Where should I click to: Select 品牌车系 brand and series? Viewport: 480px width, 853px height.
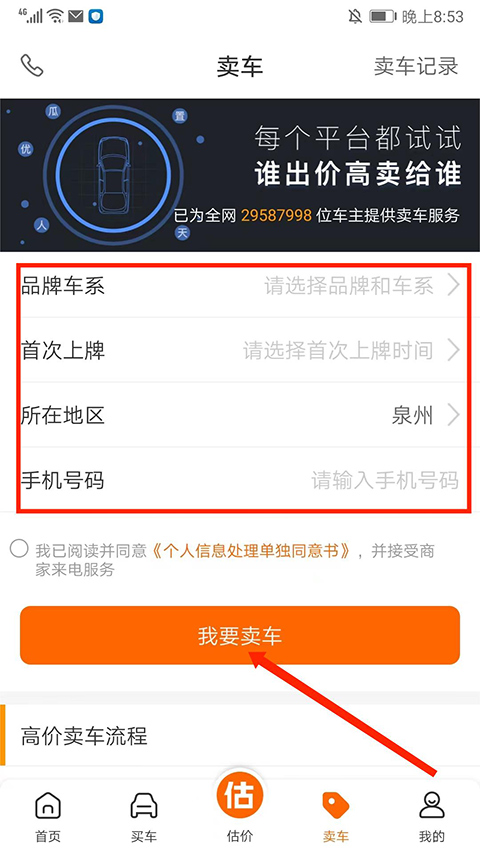coord(240,286)
